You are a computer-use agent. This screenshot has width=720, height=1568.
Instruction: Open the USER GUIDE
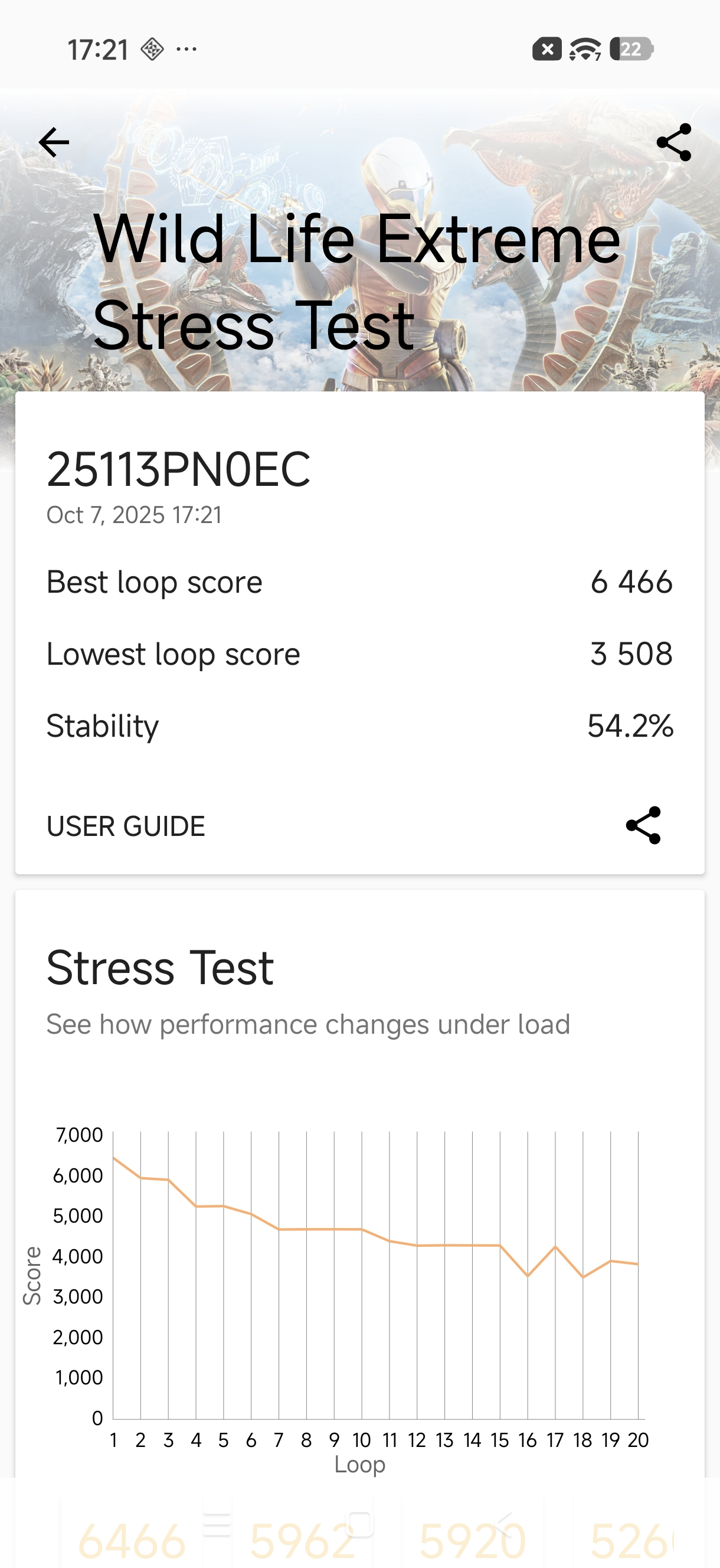click(x=126, y=826)
